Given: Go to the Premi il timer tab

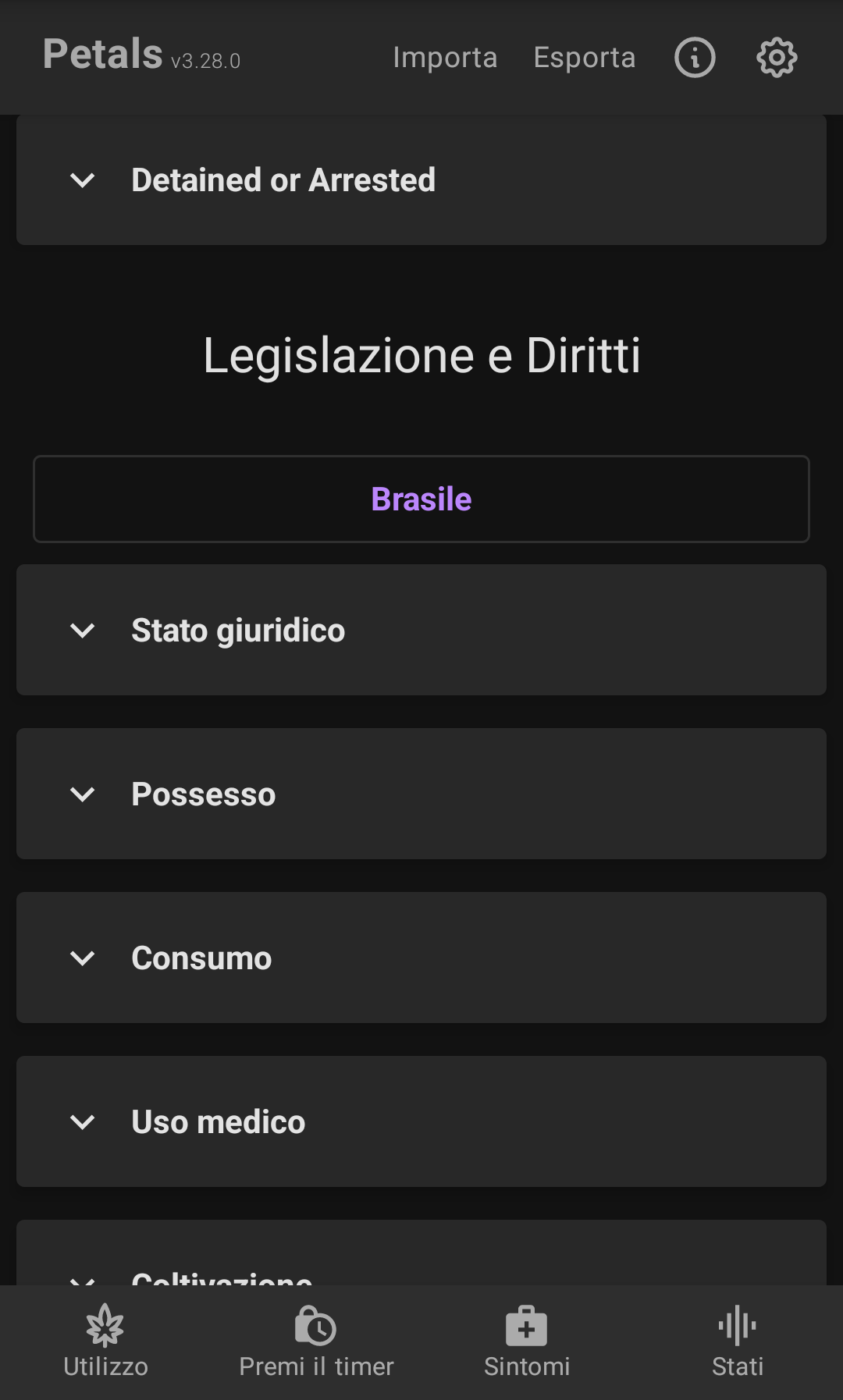Looking at the screenshot, I should click(x=316, y=1342).
